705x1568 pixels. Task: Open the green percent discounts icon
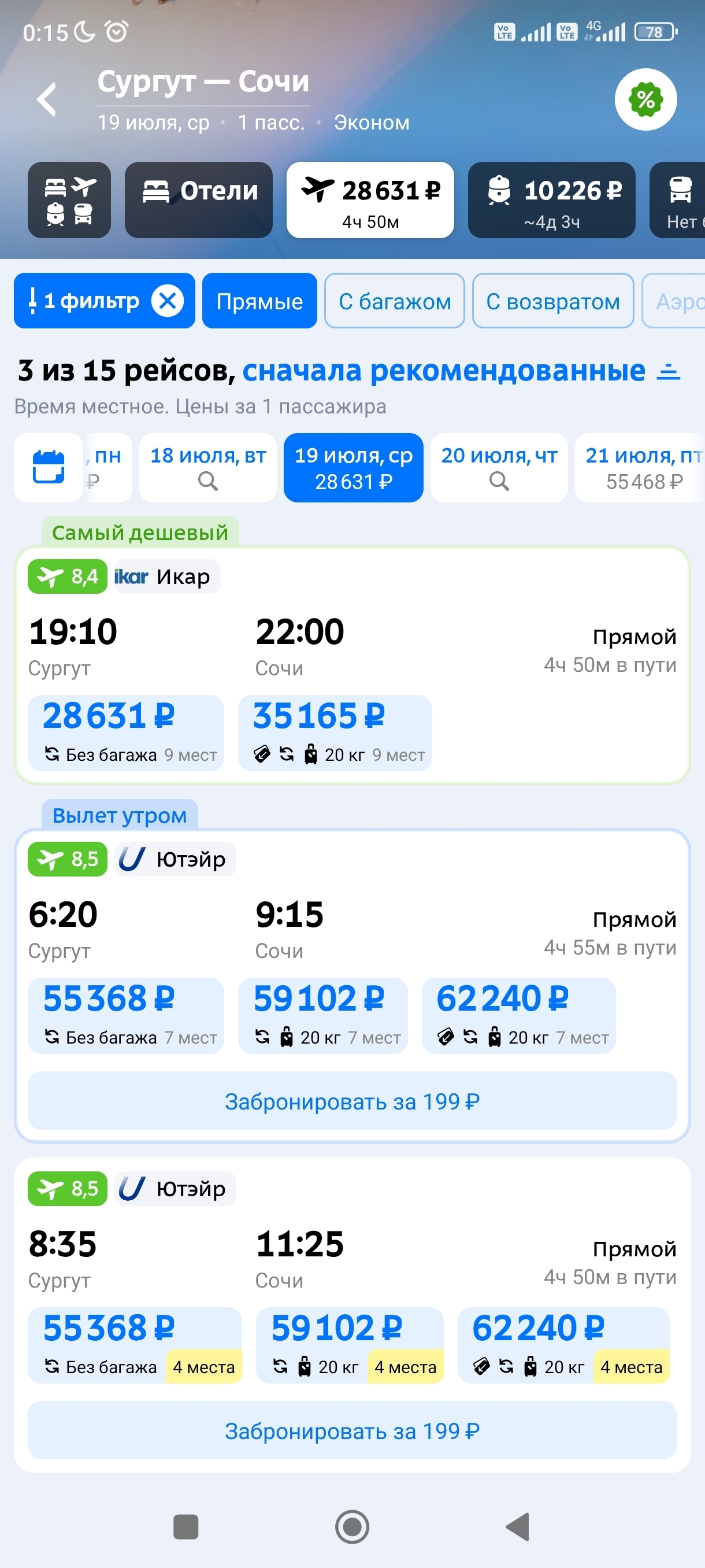[x=645, y=99]
